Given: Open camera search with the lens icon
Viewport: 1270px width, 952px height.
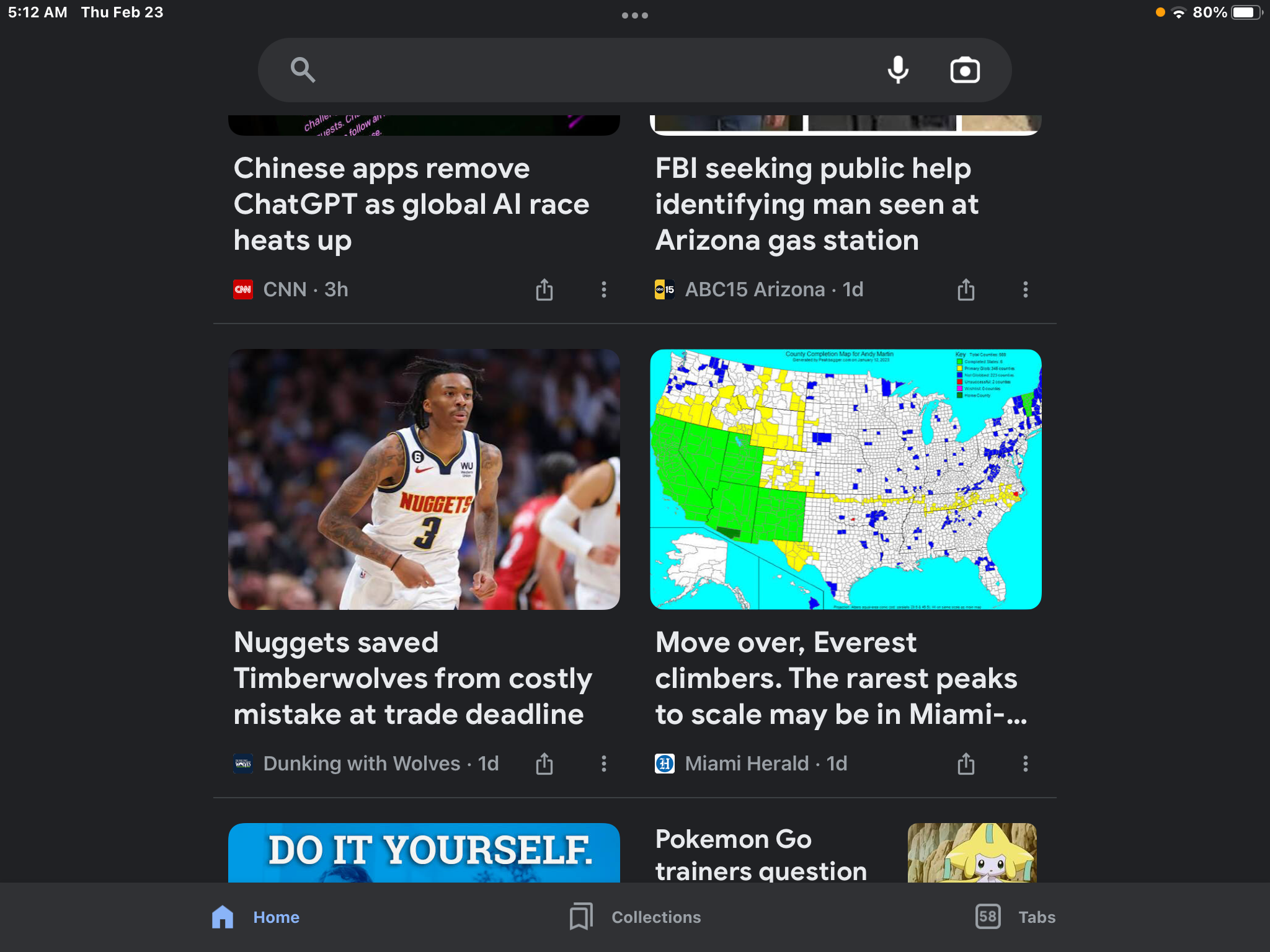Looking at the screenshot, I should (964, 70).
